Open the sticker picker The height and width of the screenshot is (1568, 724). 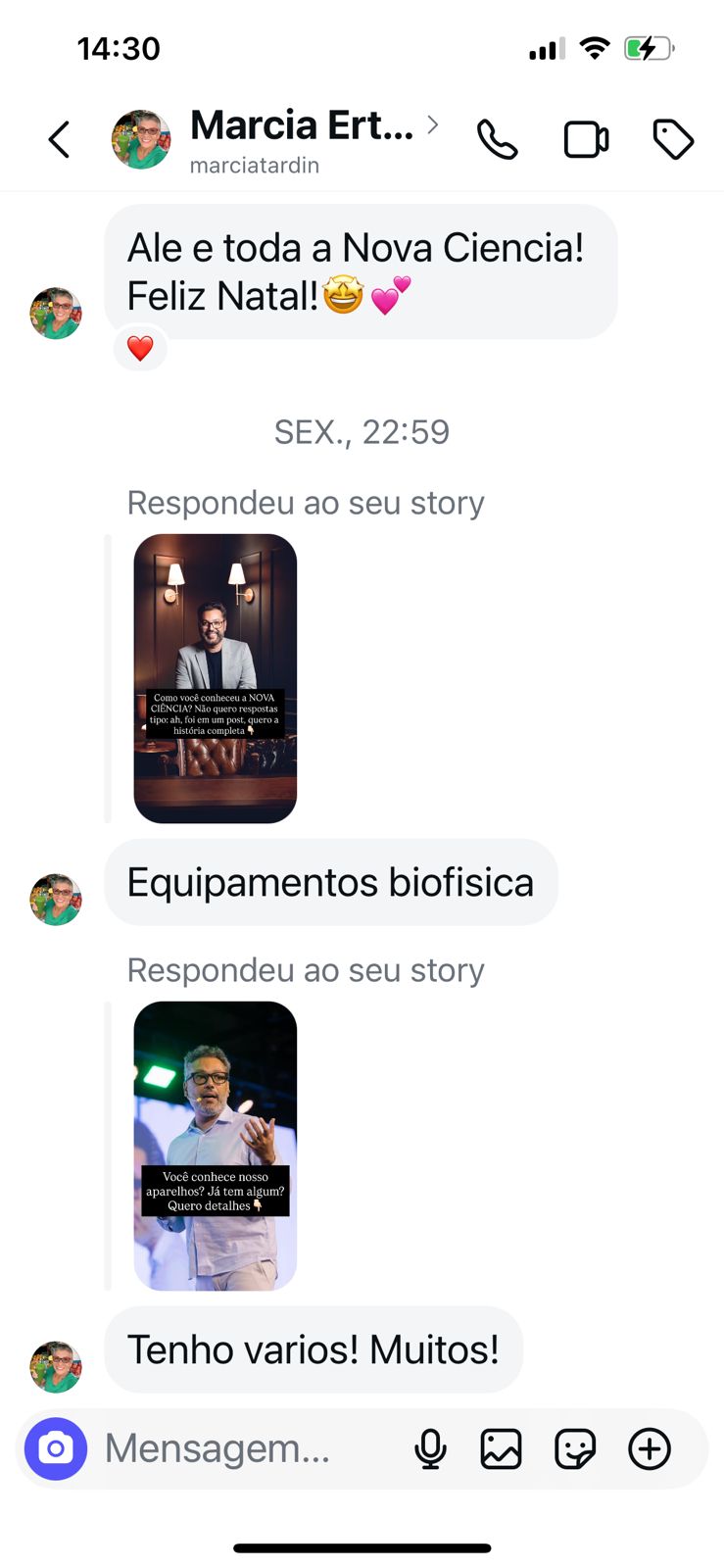click(575, 1448)
